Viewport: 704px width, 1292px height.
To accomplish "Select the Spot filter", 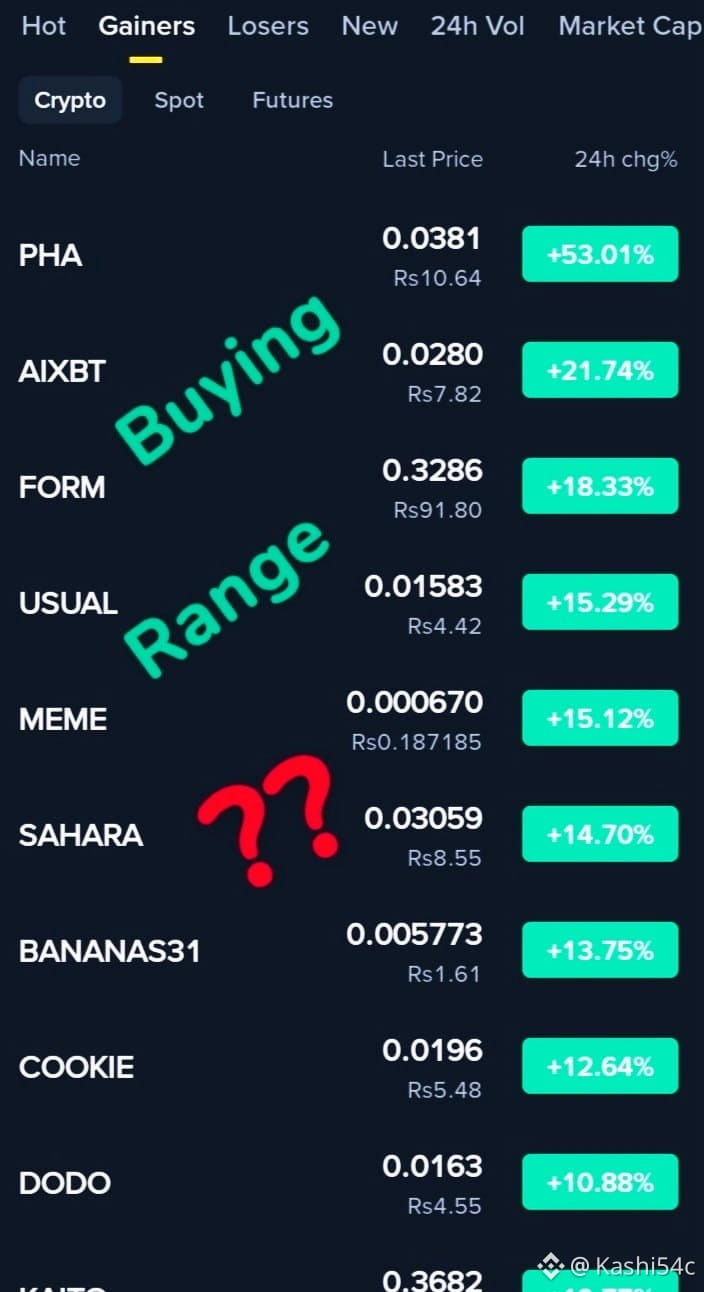I will (179, 100).
